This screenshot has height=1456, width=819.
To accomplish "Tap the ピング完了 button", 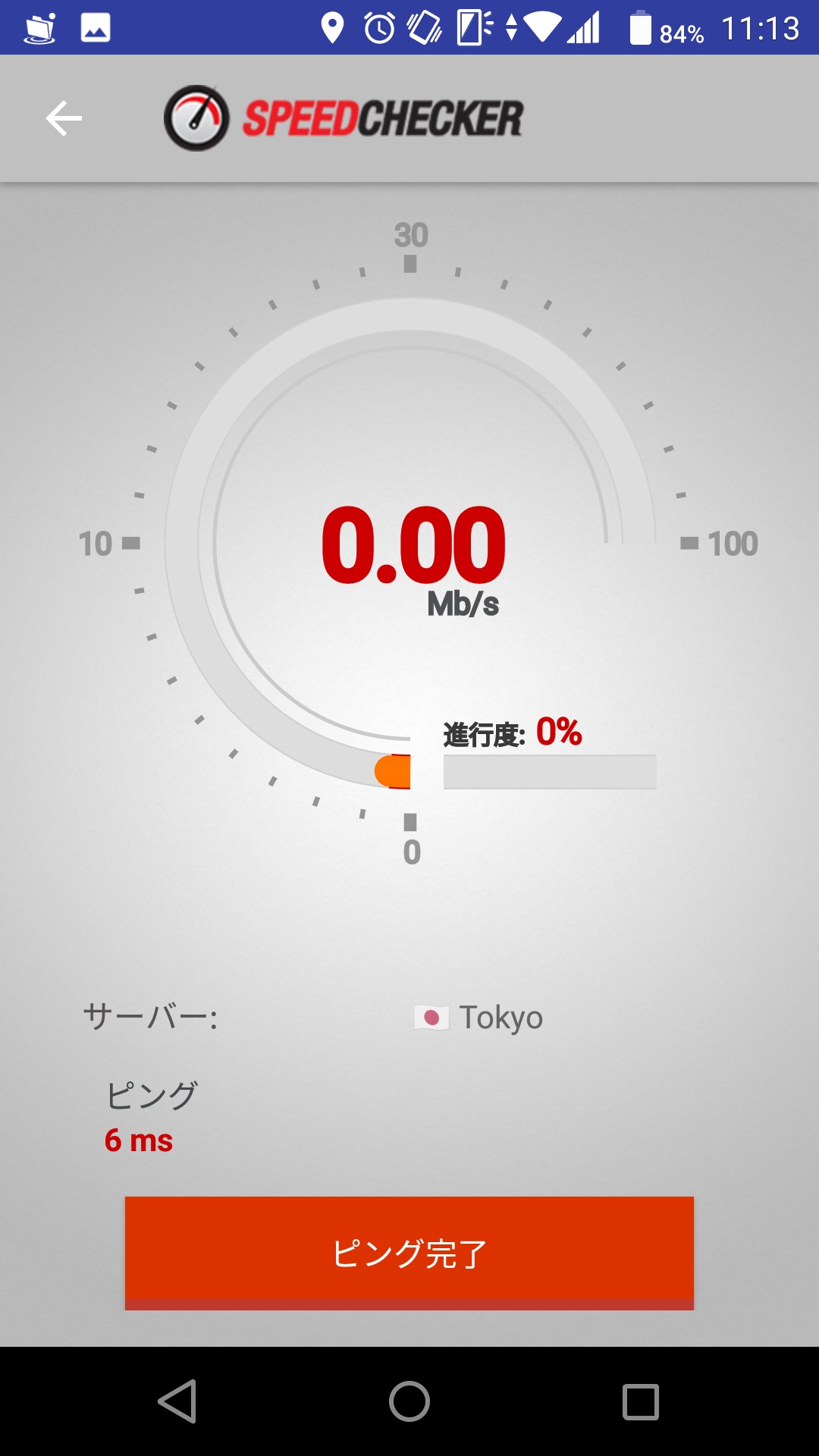I will pyautogui.click(x=409, y=1253).
